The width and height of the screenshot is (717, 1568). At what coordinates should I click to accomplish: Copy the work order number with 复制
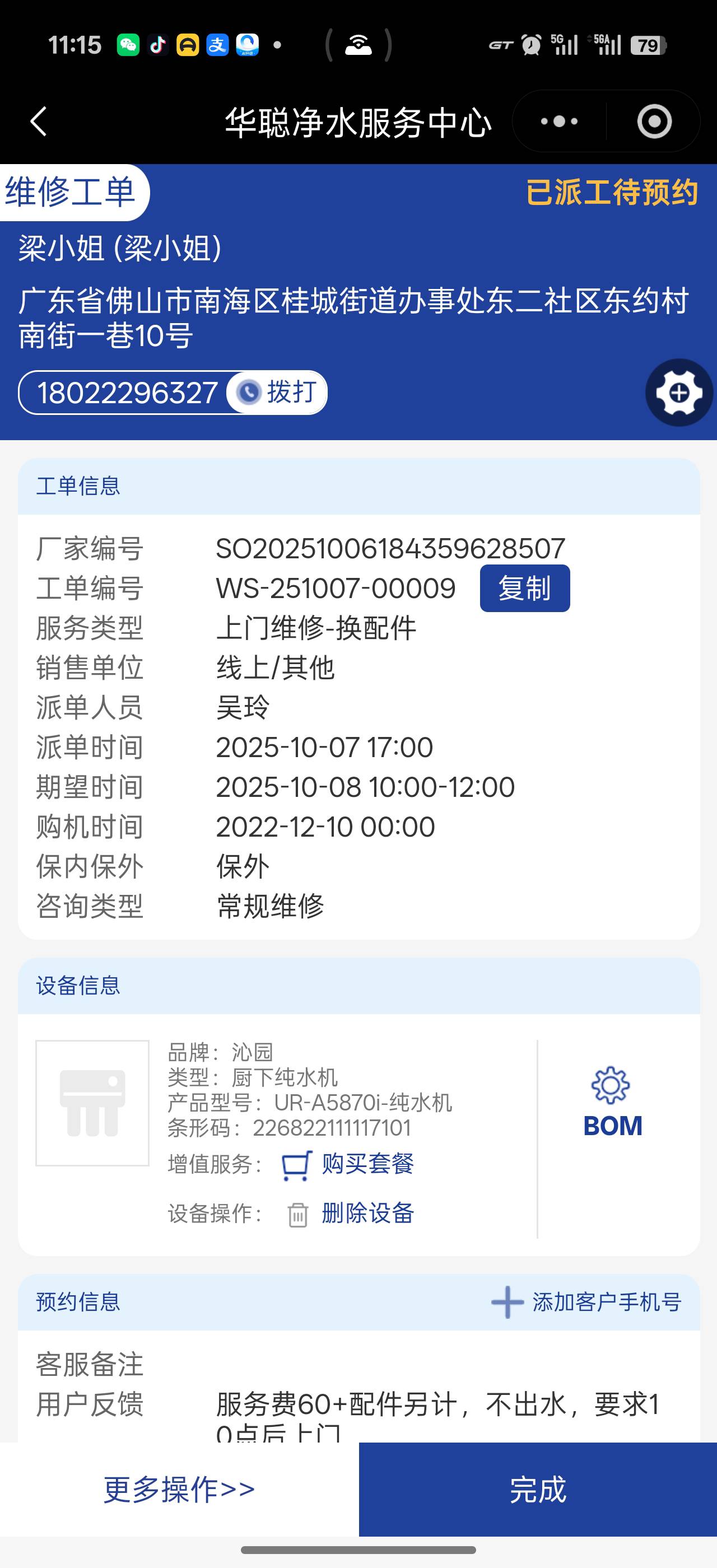coord(525,588)
